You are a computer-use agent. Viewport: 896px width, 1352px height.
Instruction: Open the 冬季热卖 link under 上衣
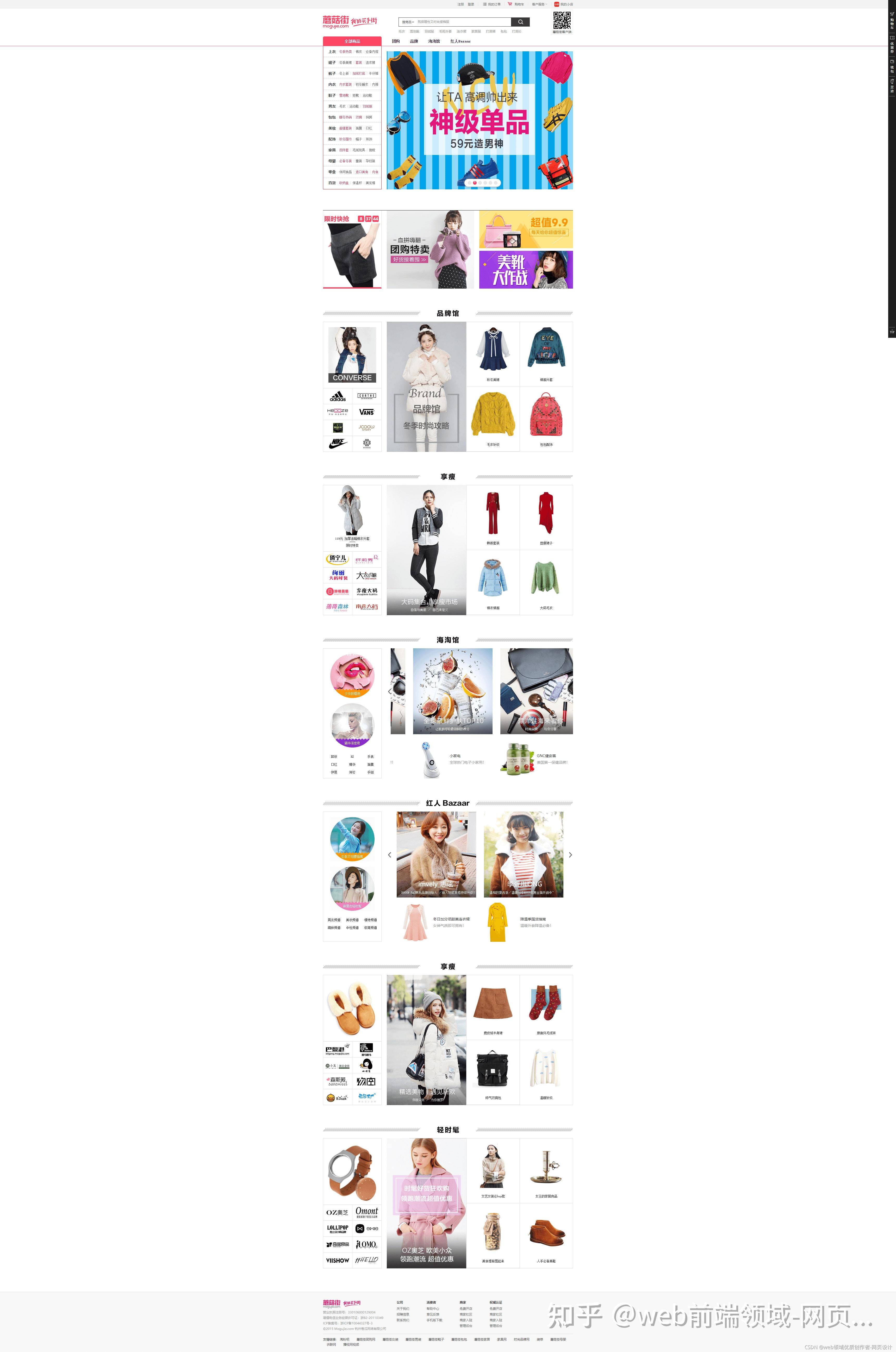click(x=345, y=51)
